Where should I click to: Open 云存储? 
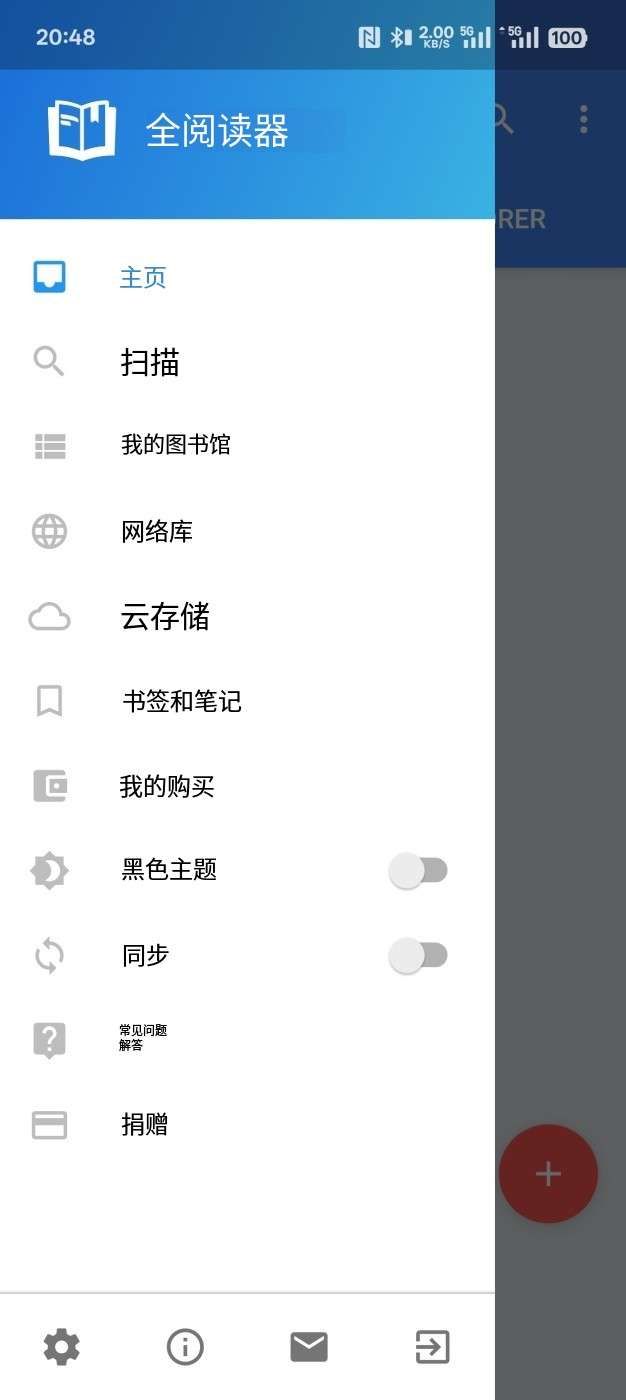point(247,616)
